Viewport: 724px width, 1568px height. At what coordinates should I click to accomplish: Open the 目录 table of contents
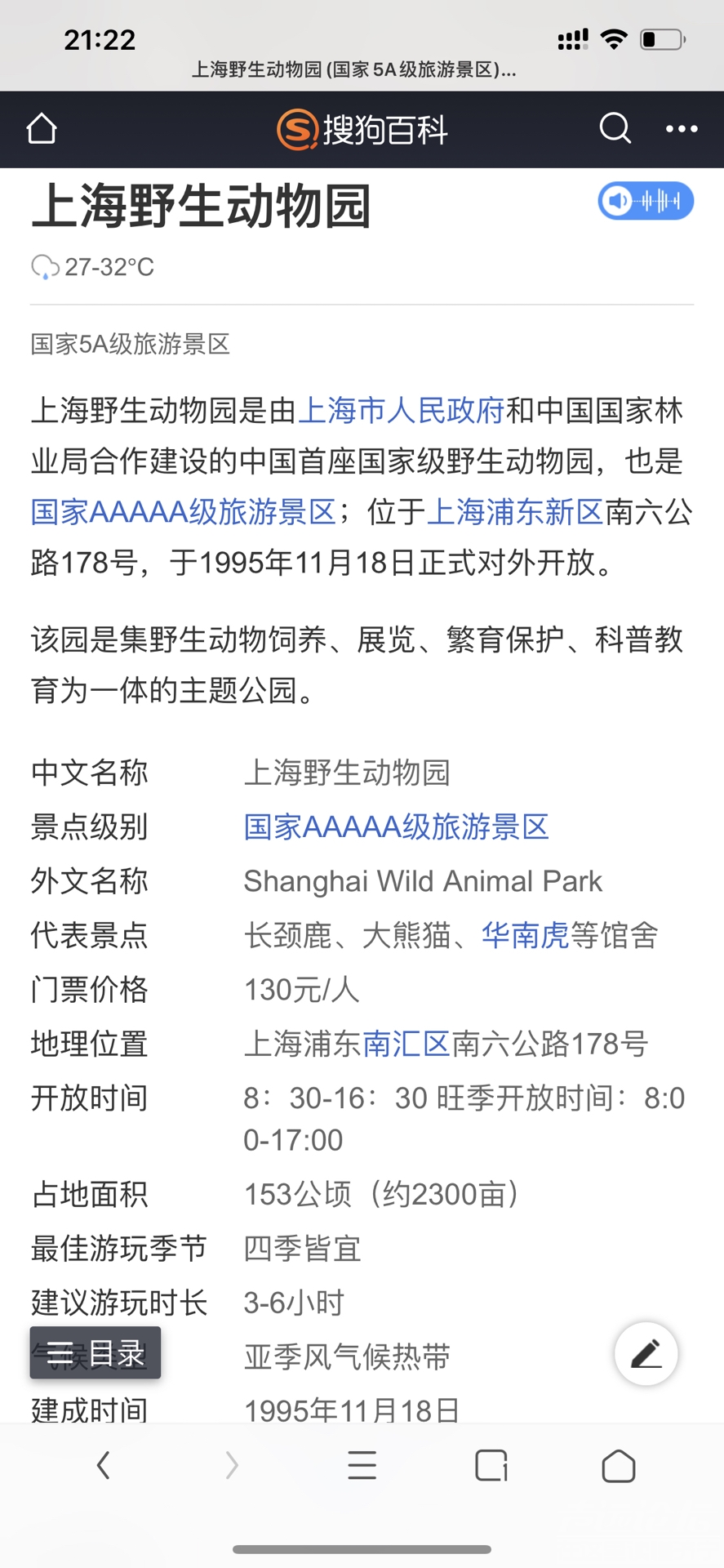pos(95,1353)
